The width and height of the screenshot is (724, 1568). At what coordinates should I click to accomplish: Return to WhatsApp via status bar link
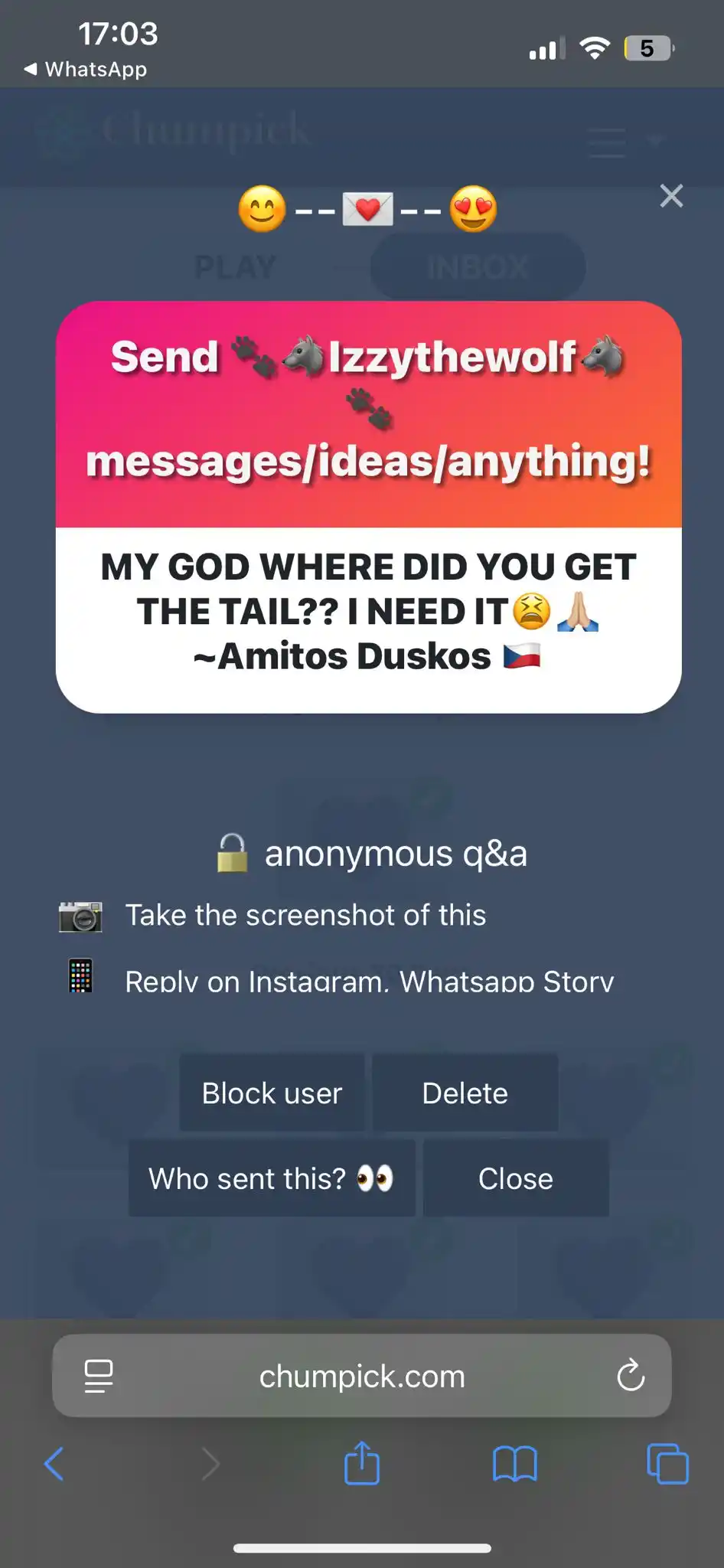pyautogui.click(x=86, y=69)
